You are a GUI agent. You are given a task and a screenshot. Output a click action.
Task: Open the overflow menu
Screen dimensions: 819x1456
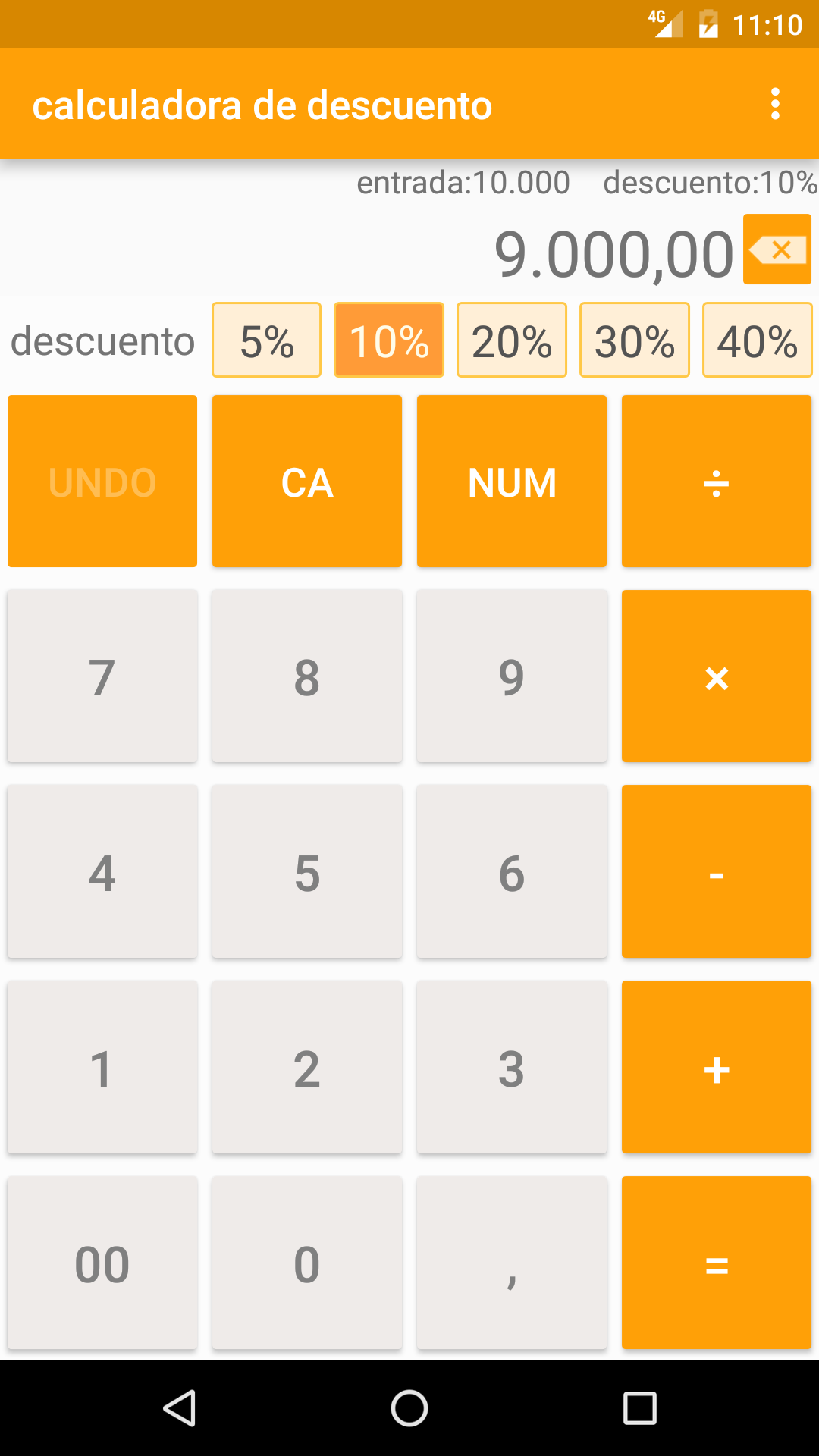(775, 104)
